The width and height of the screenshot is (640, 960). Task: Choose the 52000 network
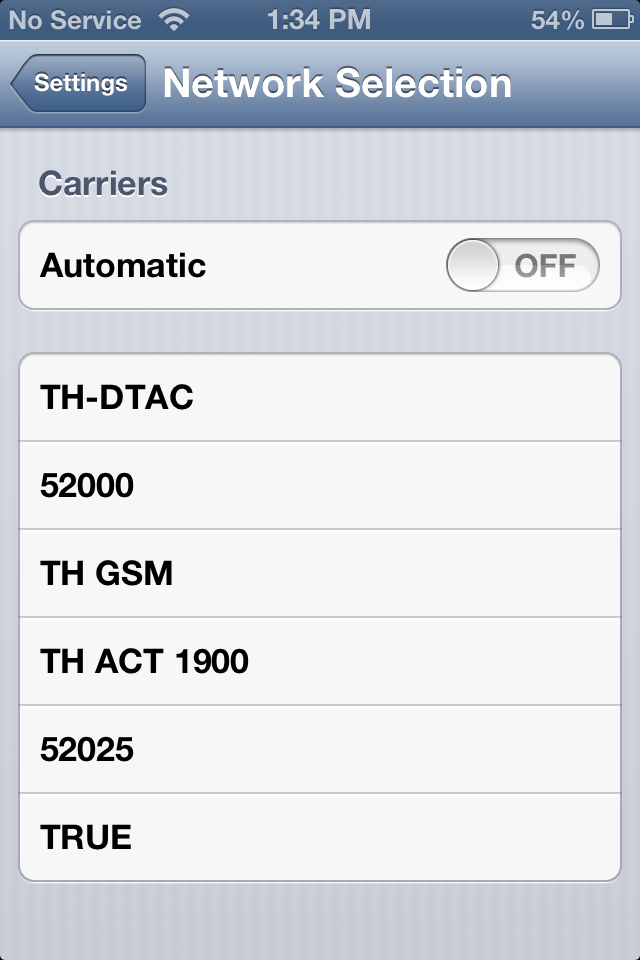coord(320,486)
